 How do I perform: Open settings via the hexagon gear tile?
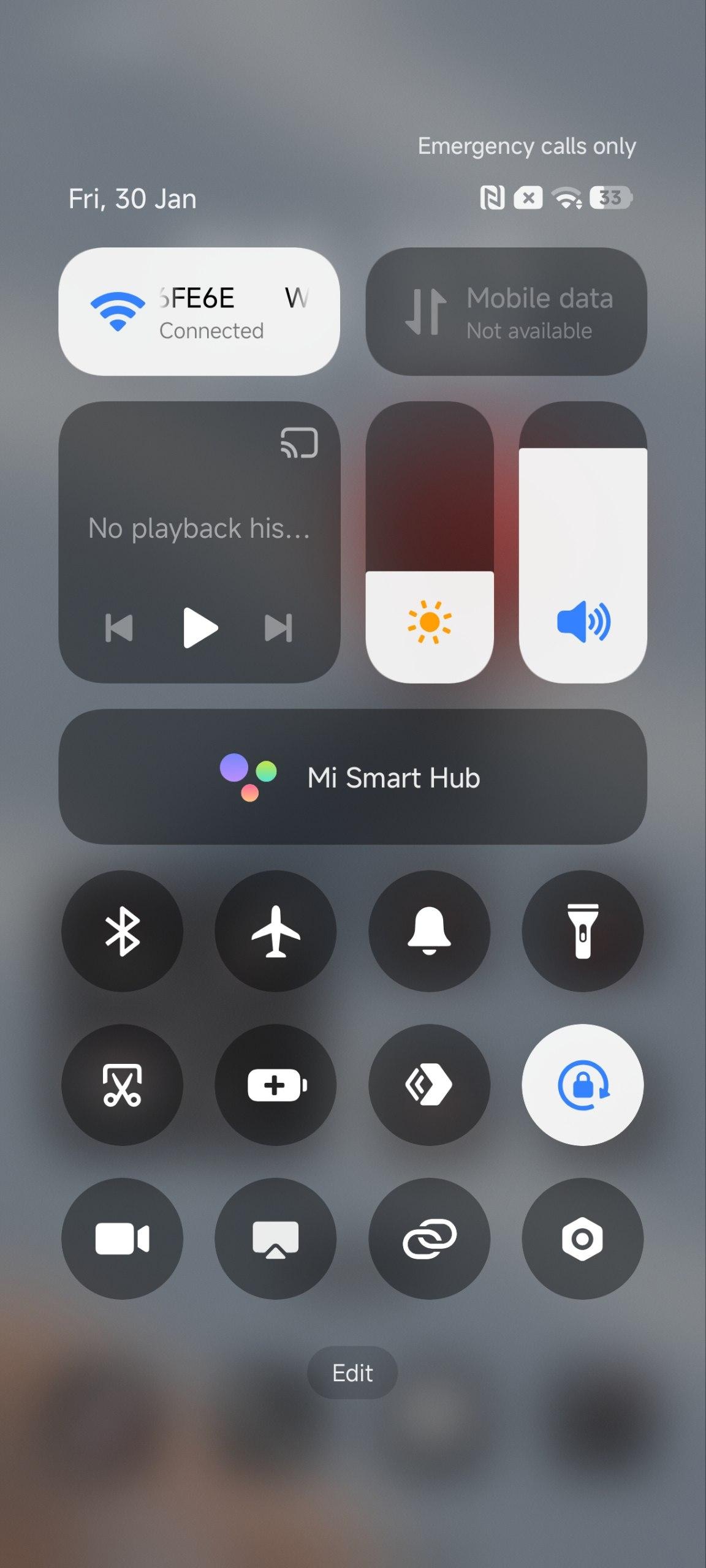(582, 1238)
